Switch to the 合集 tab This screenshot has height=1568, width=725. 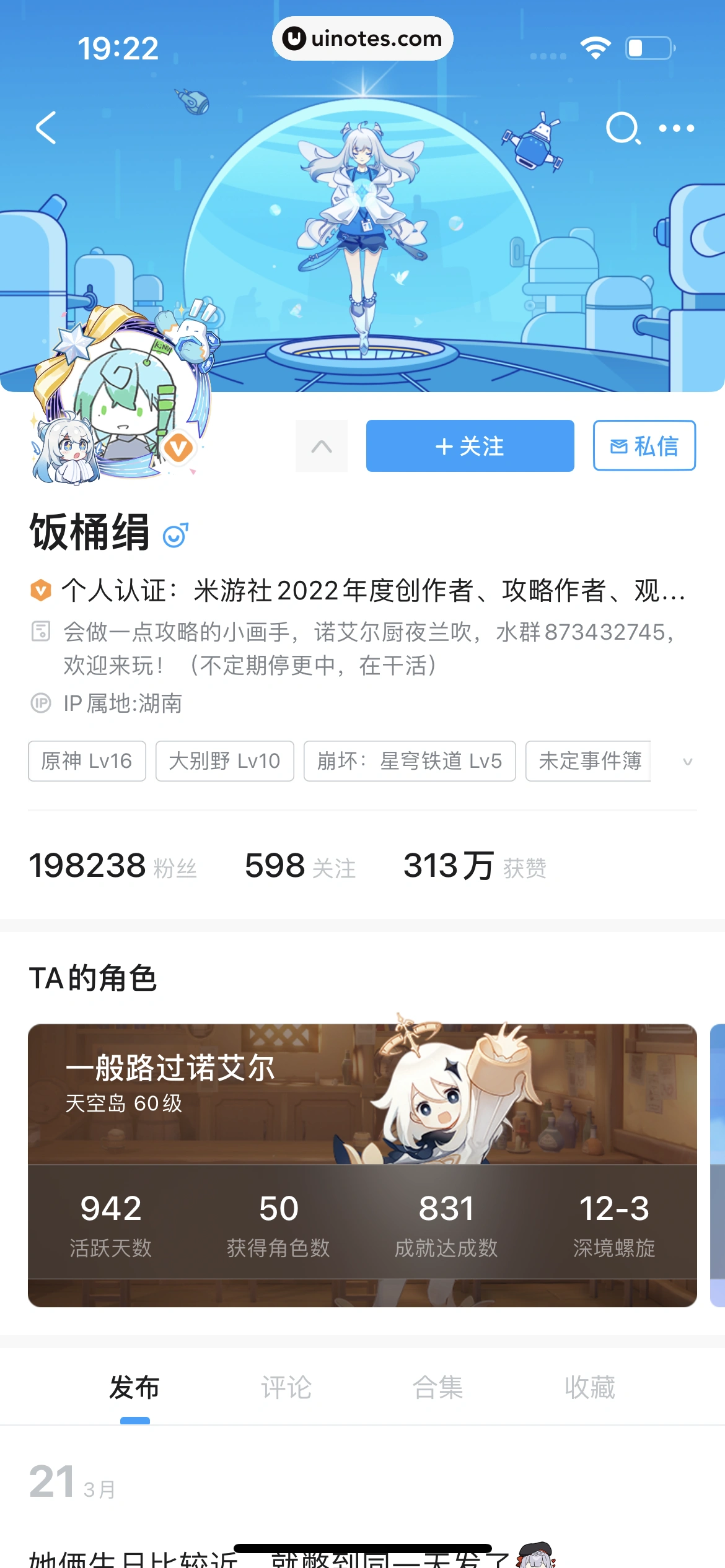click(438, 1388)
